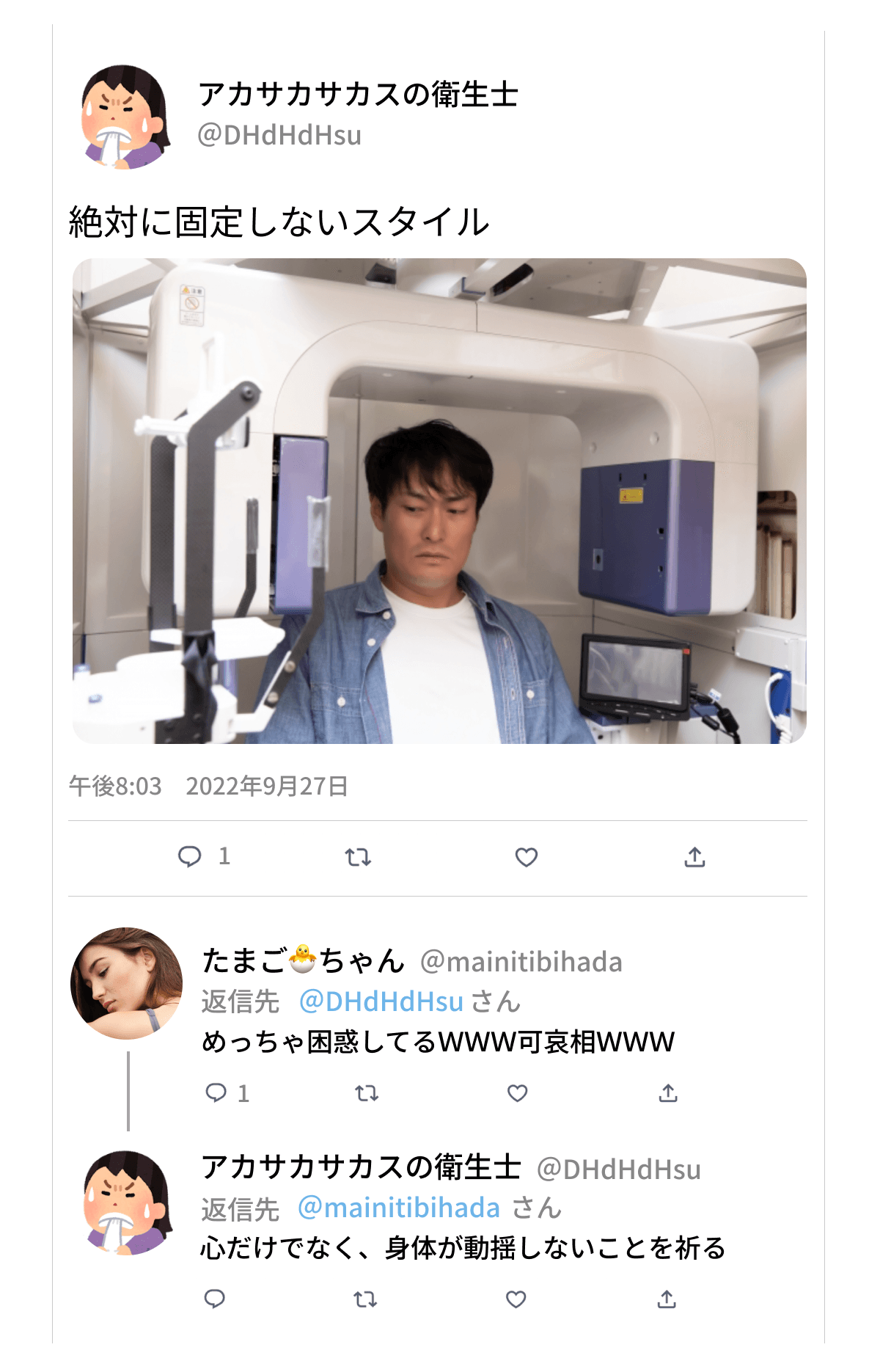Like たまごちゃん's reply
880x1372 pixels.
pos(518,1093)
